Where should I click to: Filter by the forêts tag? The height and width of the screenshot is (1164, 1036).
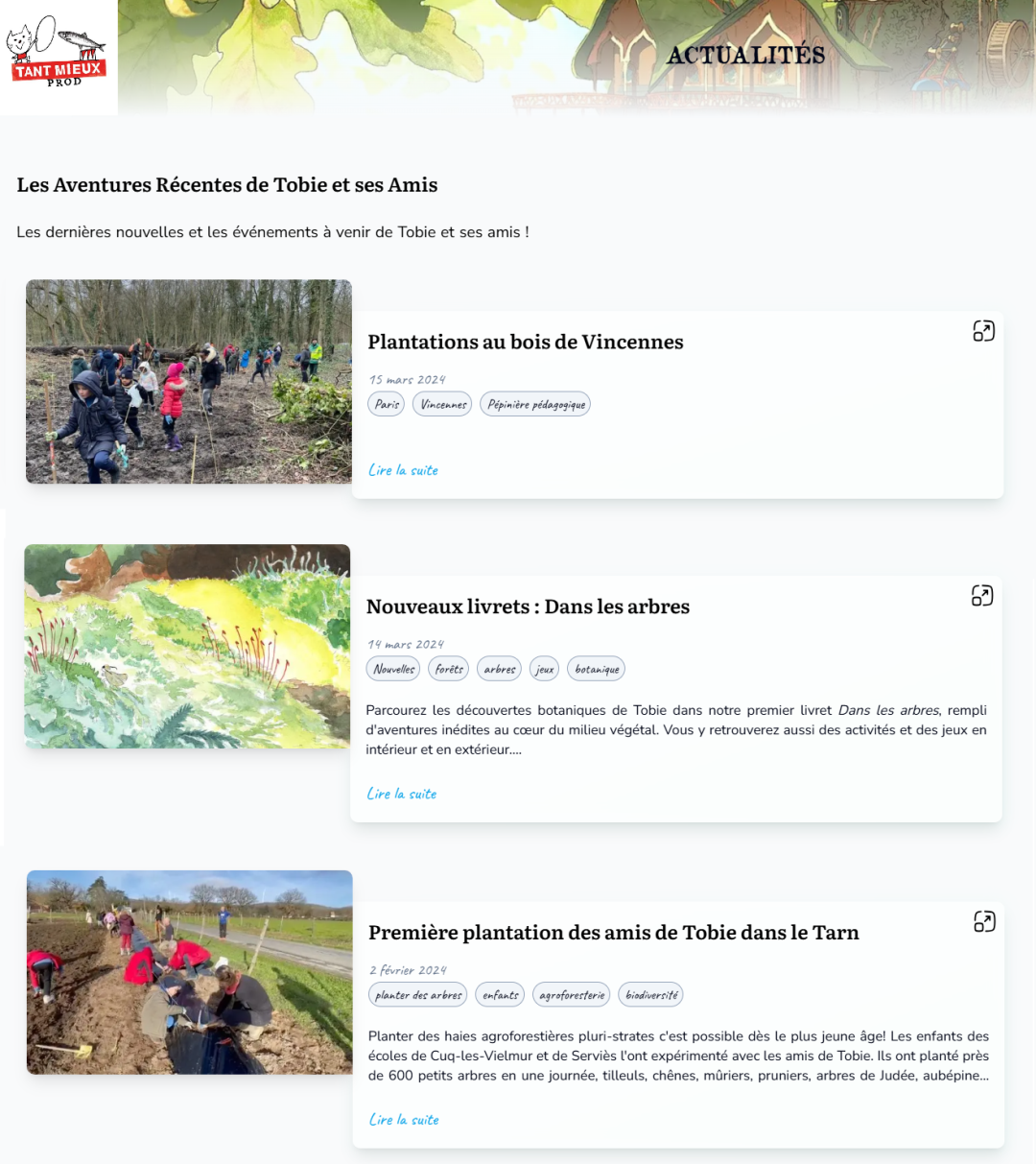pos(448,669)
